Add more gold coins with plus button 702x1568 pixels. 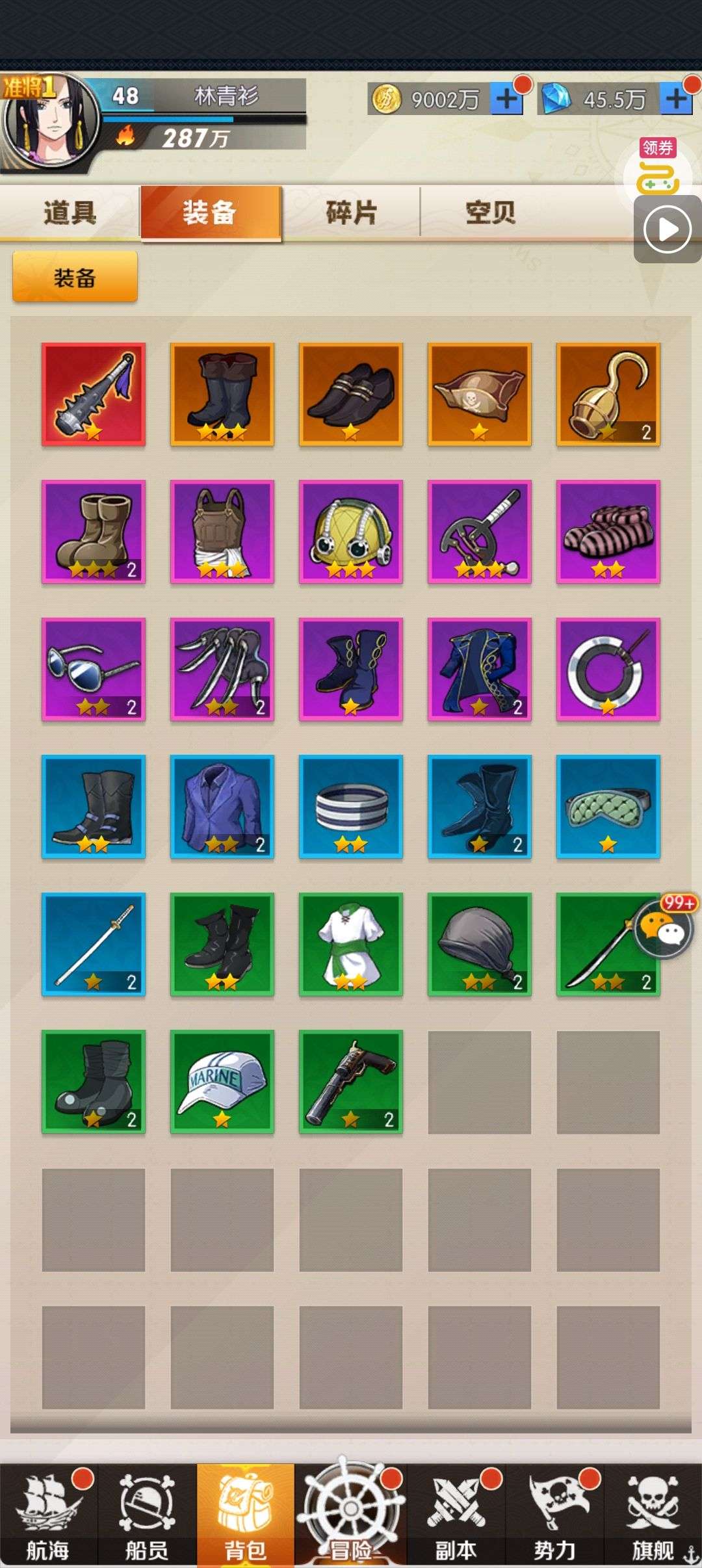(506, 99)
